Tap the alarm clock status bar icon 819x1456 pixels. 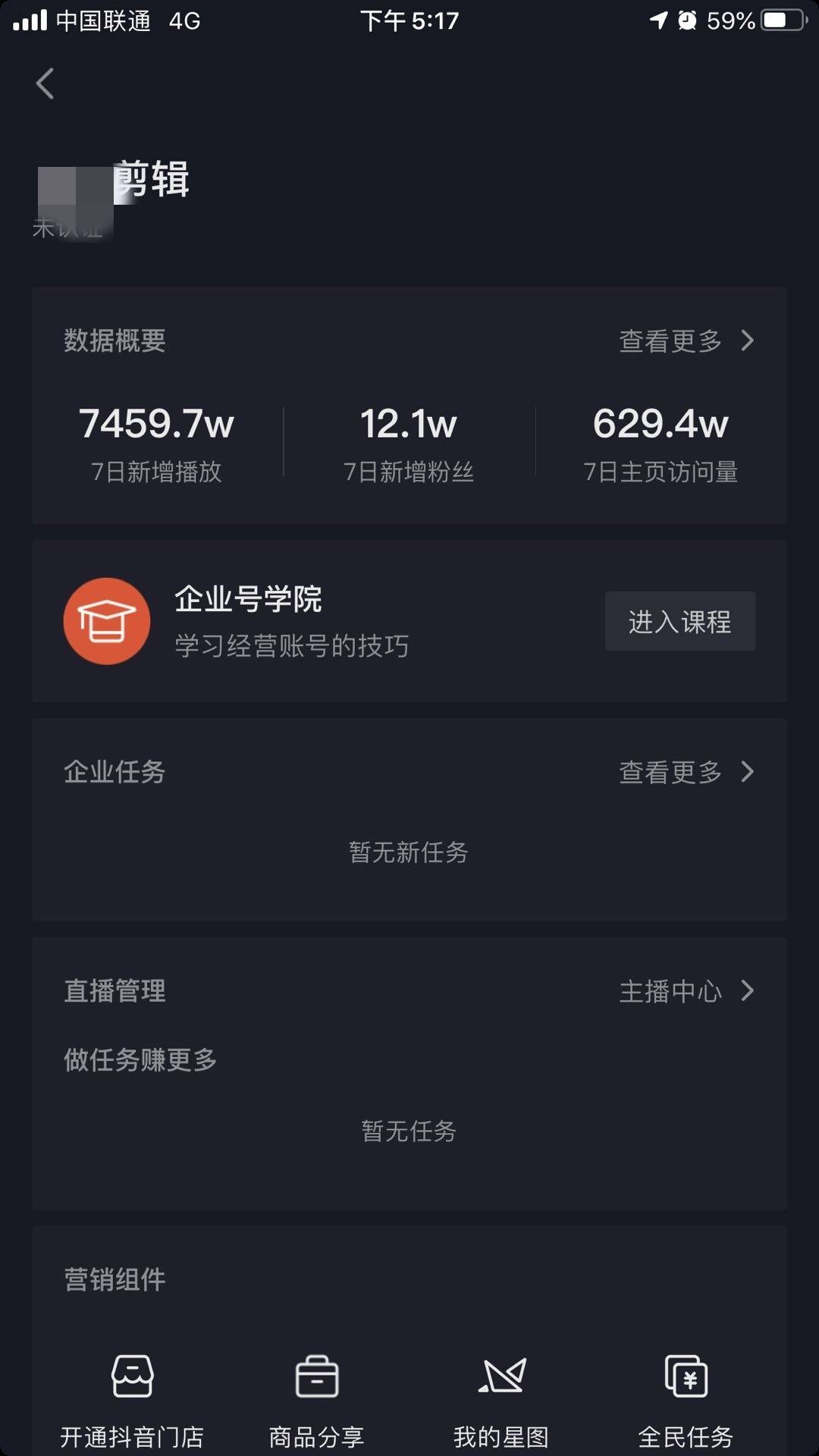tap(687, 21)
